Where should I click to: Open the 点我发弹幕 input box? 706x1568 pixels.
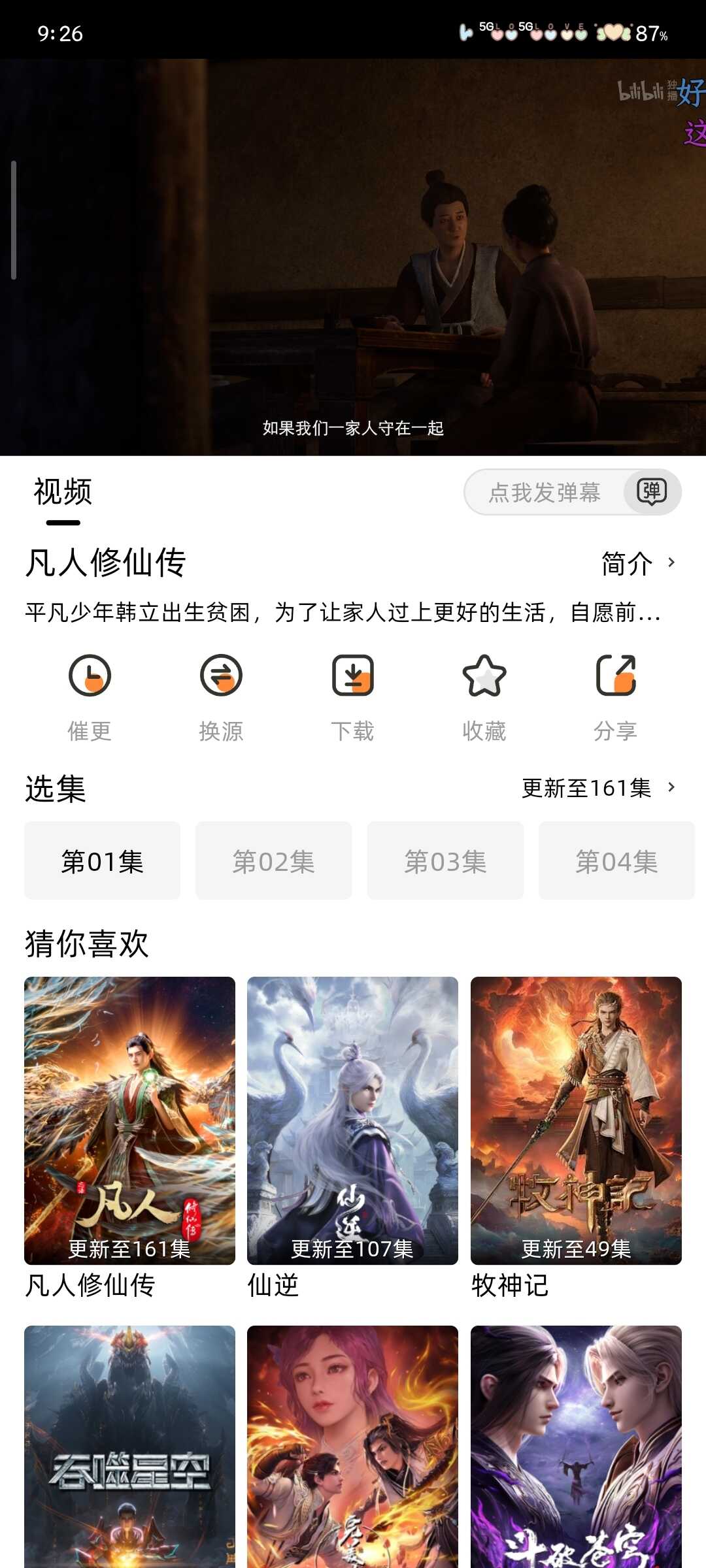point(544,493)
